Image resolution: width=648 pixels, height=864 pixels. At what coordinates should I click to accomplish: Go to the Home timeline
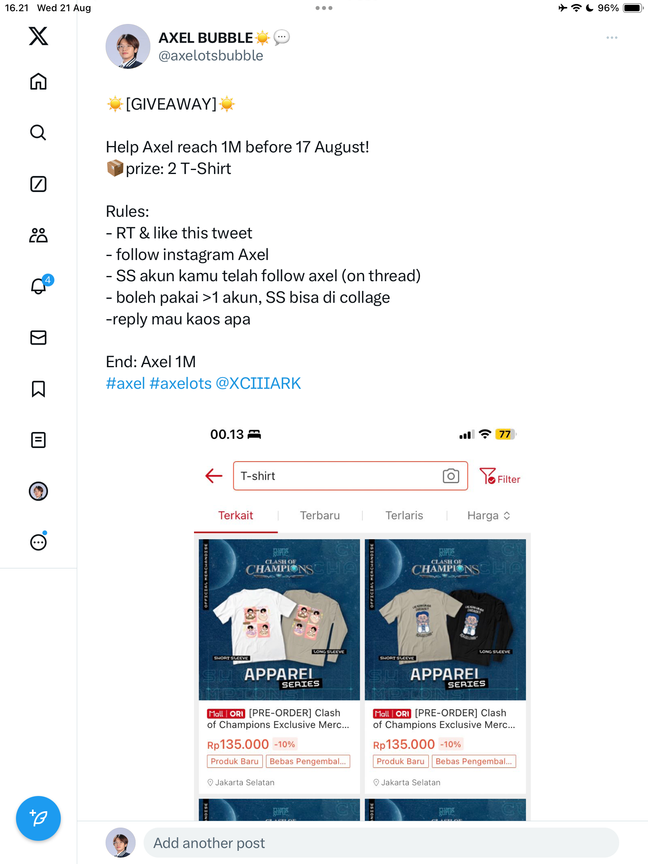pyautogui.click(x=38, y=82)
